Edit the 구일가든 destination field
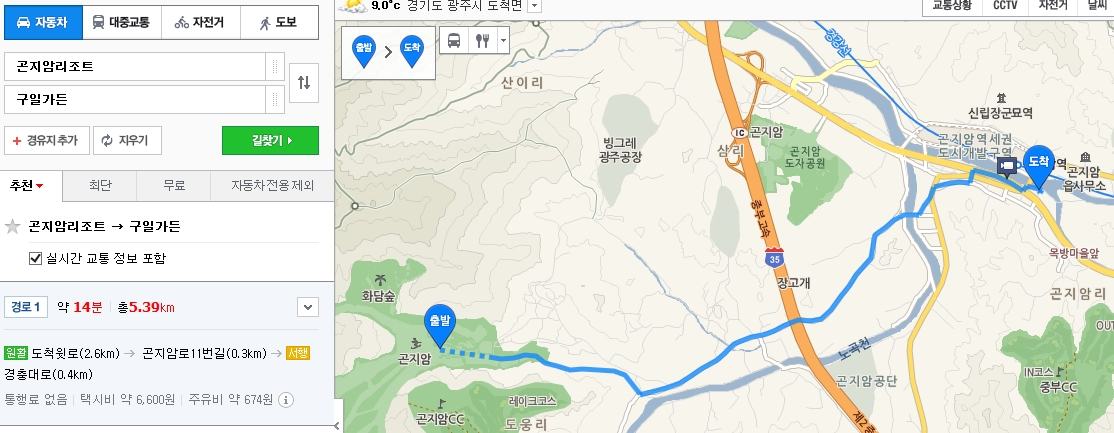 [135, 99]
